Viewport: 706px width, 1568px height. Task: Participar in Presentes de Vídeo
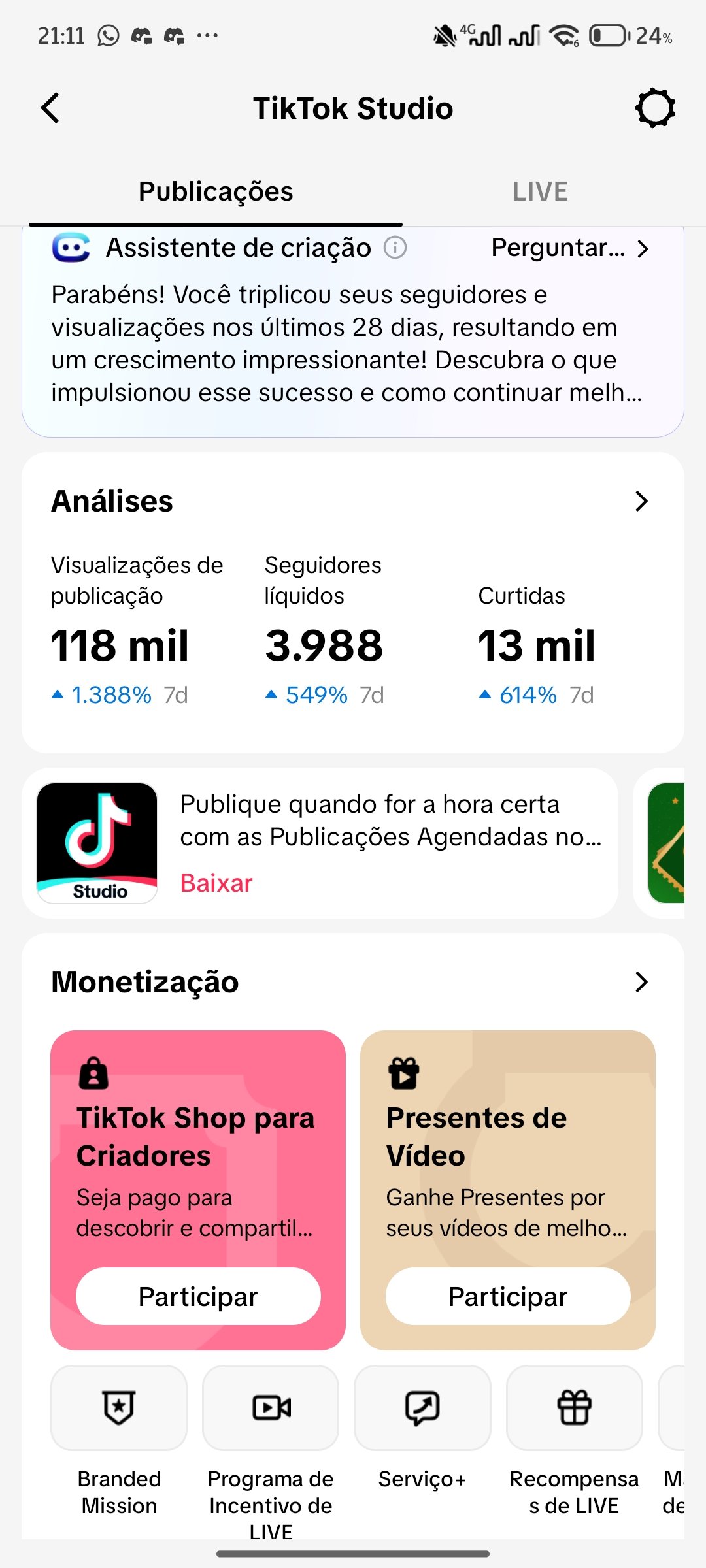(x=508, y=1297)
